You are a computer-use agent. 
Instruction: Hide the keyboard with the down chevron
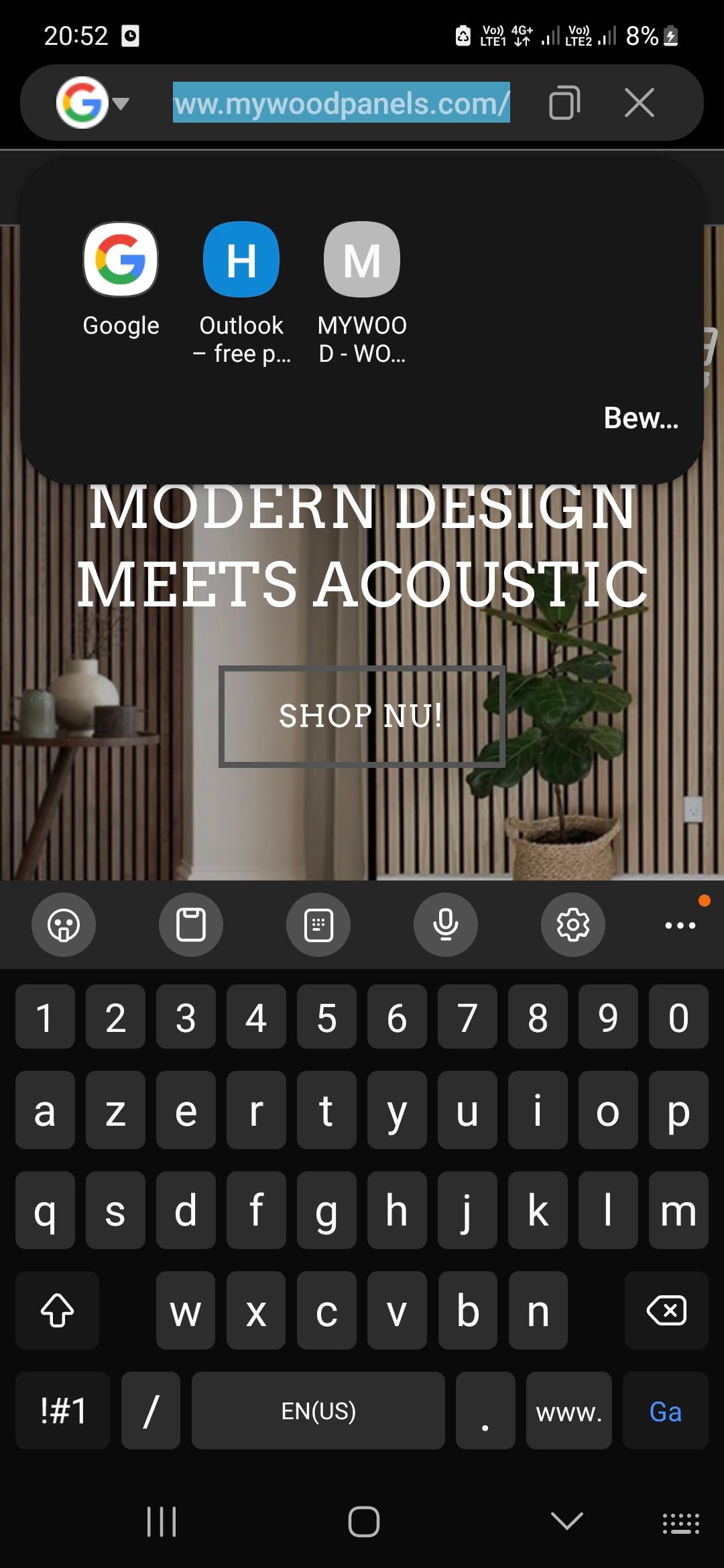pyautogui.click(x=566, y=1521)
